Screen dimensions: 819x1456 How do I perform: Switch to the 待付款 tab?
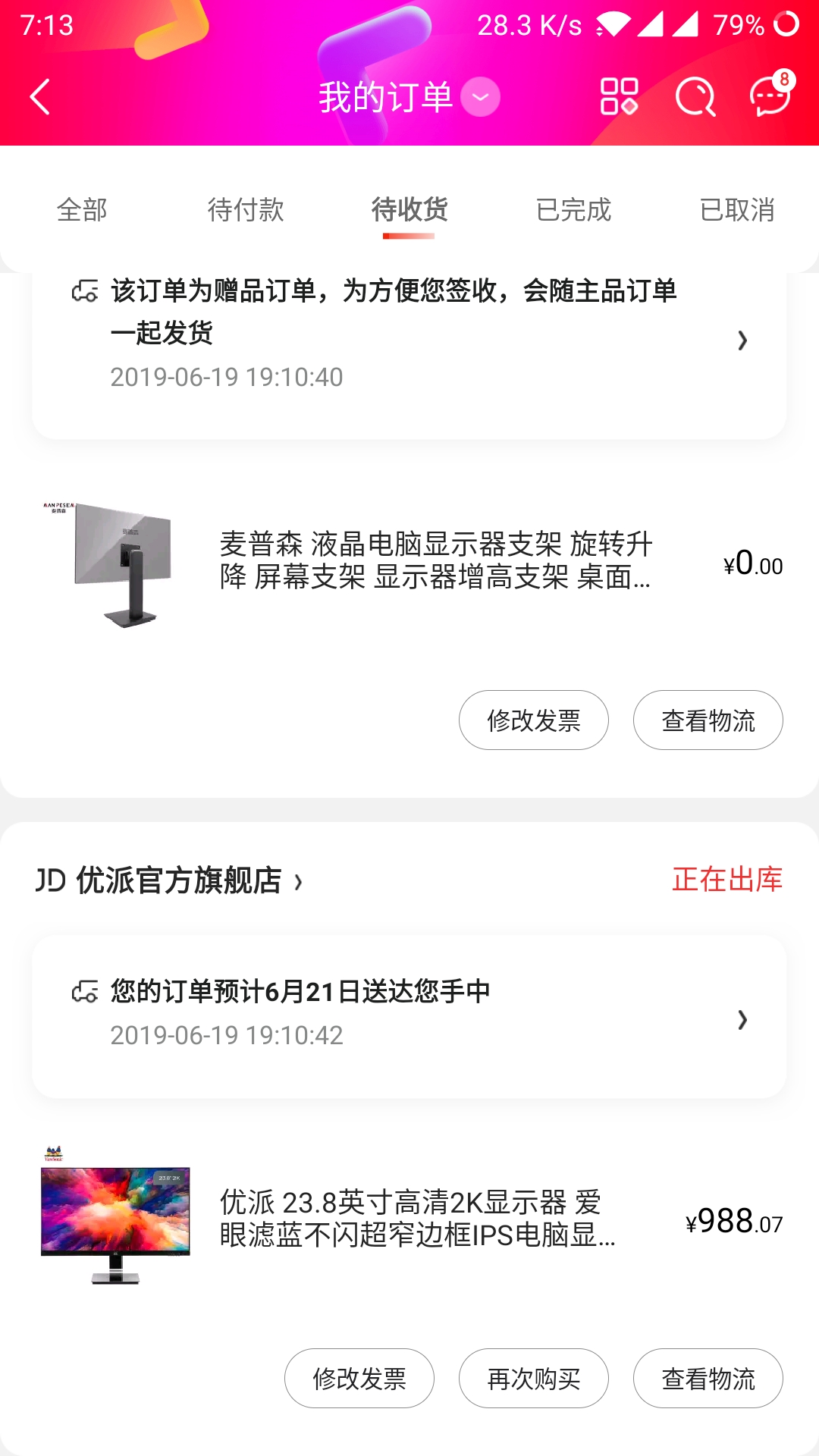[x=245, y=210]
